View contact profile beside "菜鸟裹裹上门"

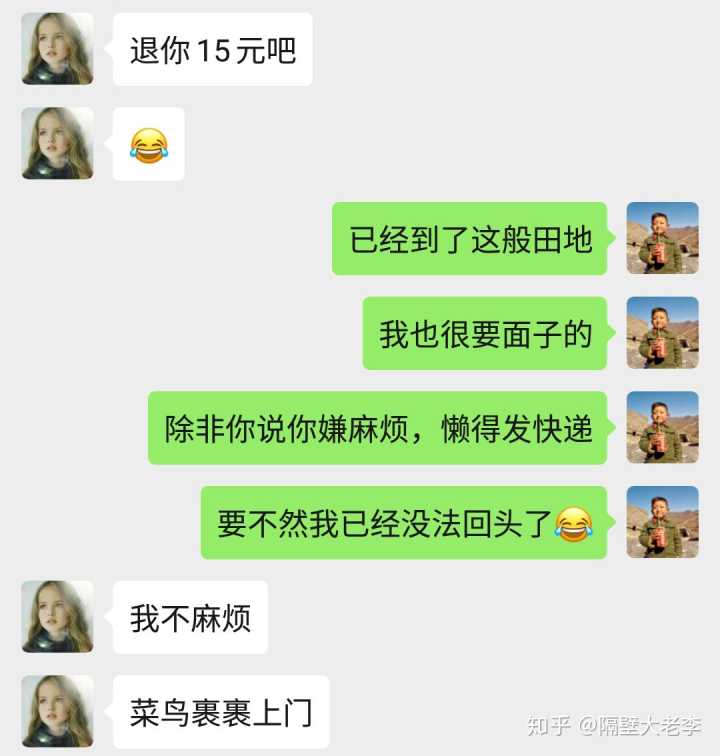coord(57,711)
